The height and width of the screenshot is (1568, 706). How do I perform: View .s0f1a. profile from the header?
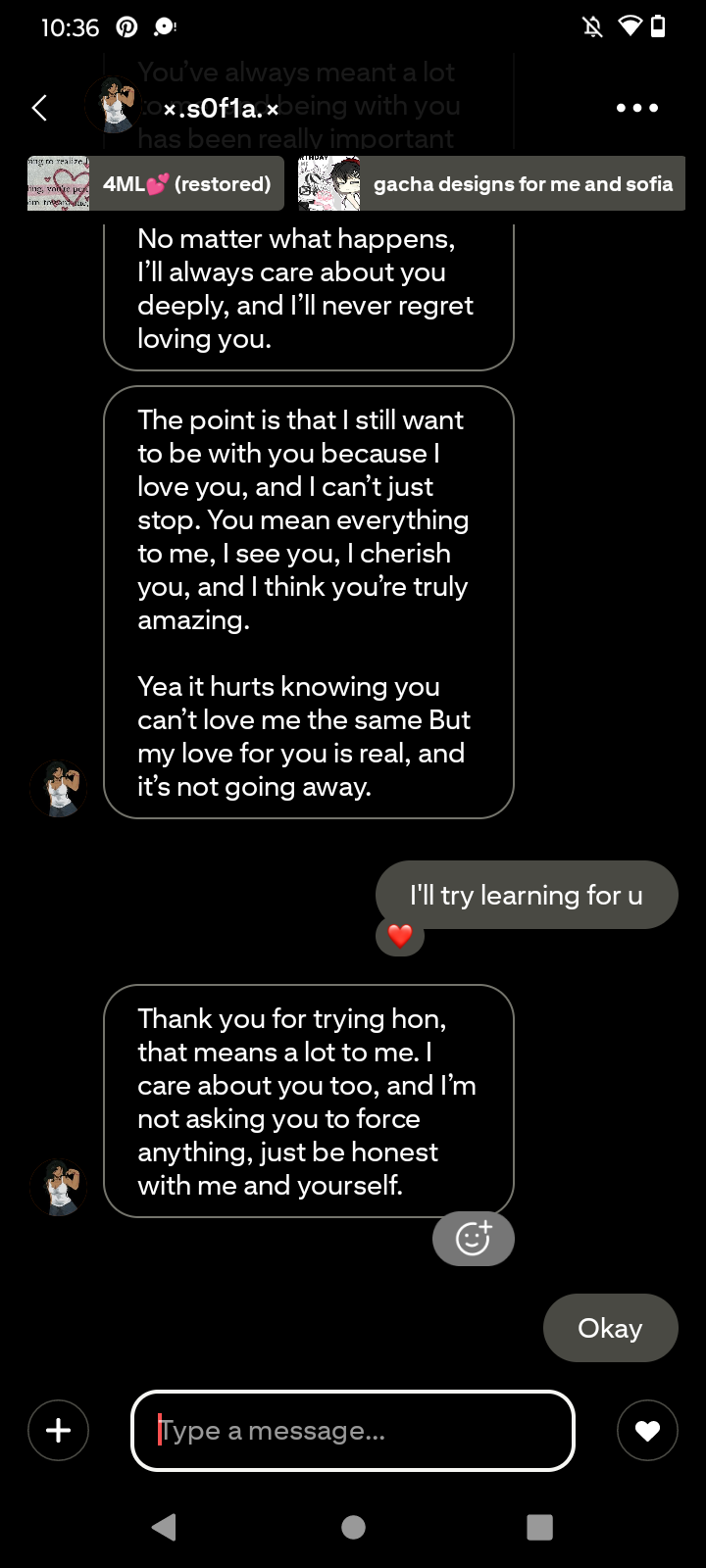click(221, 108)
